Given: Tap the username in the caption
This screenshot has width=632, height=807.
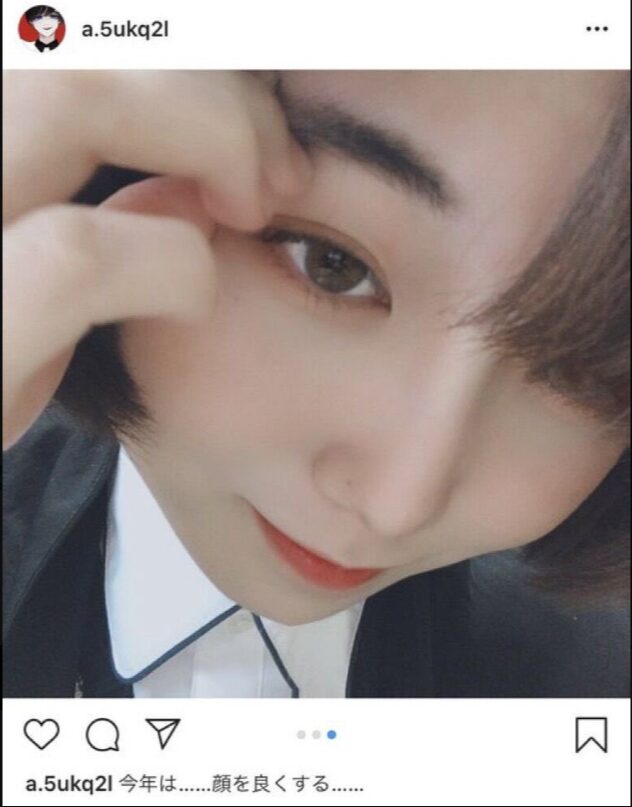Looking at the screenshot, I should coord(68,783).
